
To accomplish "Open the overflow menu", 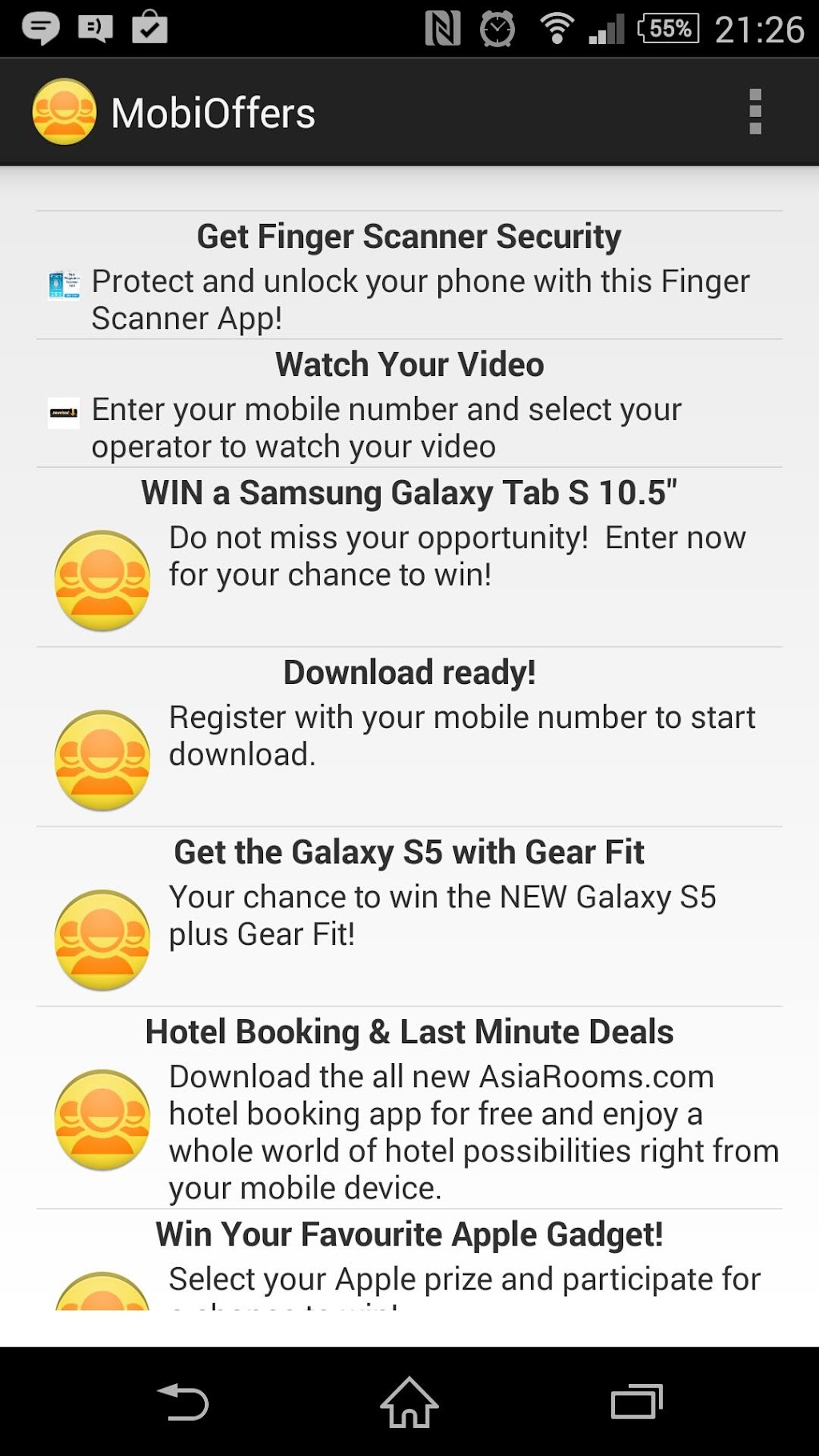I will 755,112.
